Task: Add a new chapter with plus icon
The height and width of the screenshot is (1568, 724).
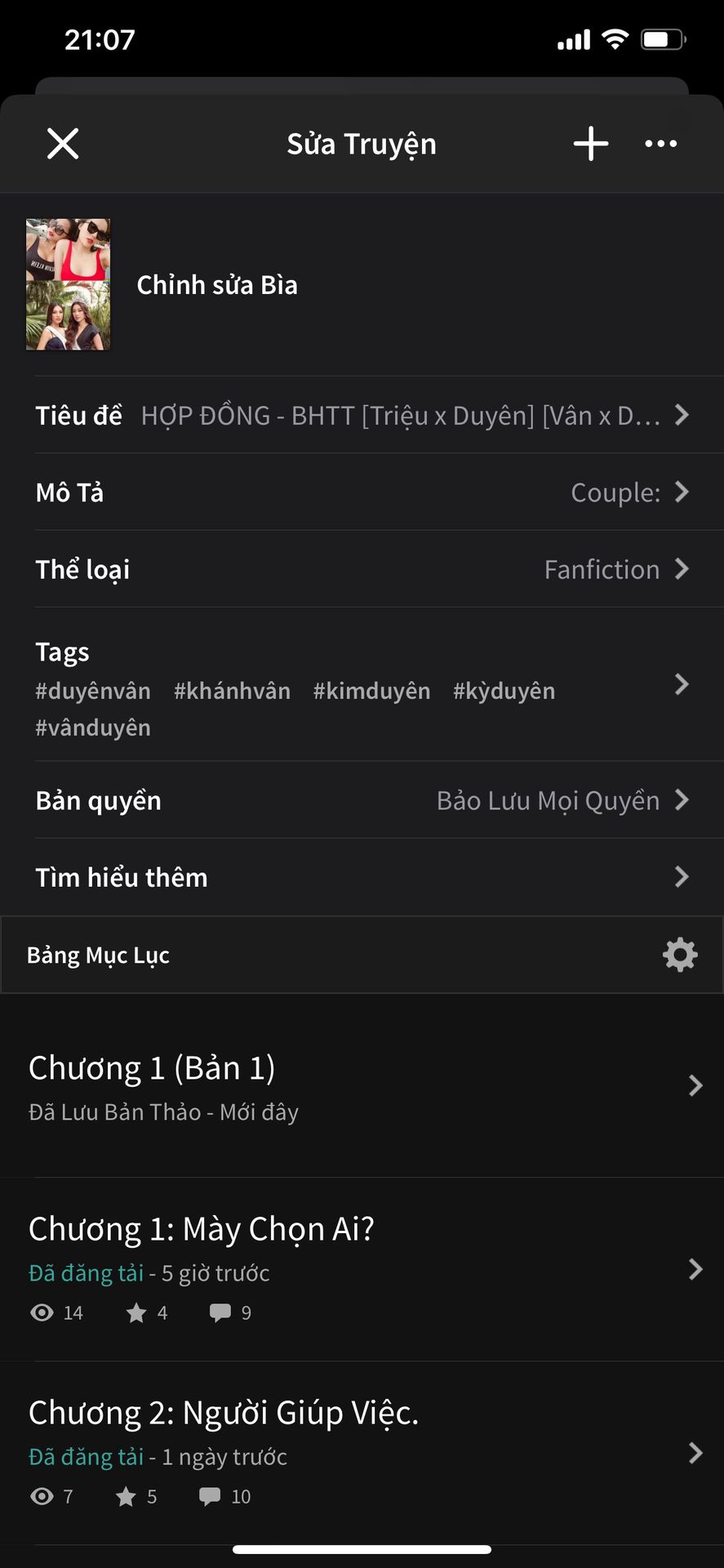Action: (590, 144)
